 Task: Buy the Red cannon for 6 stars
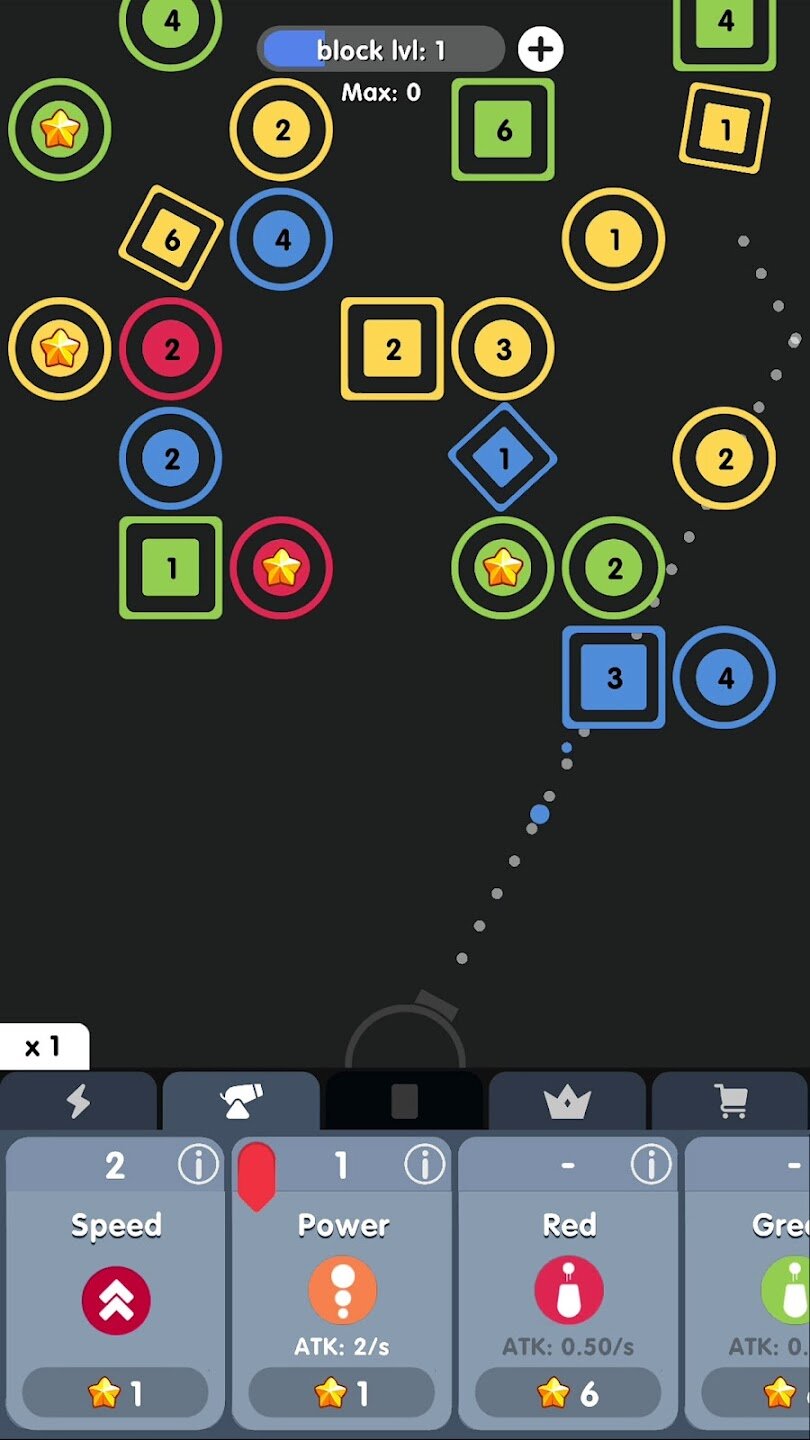click(x=568, y=1392)
